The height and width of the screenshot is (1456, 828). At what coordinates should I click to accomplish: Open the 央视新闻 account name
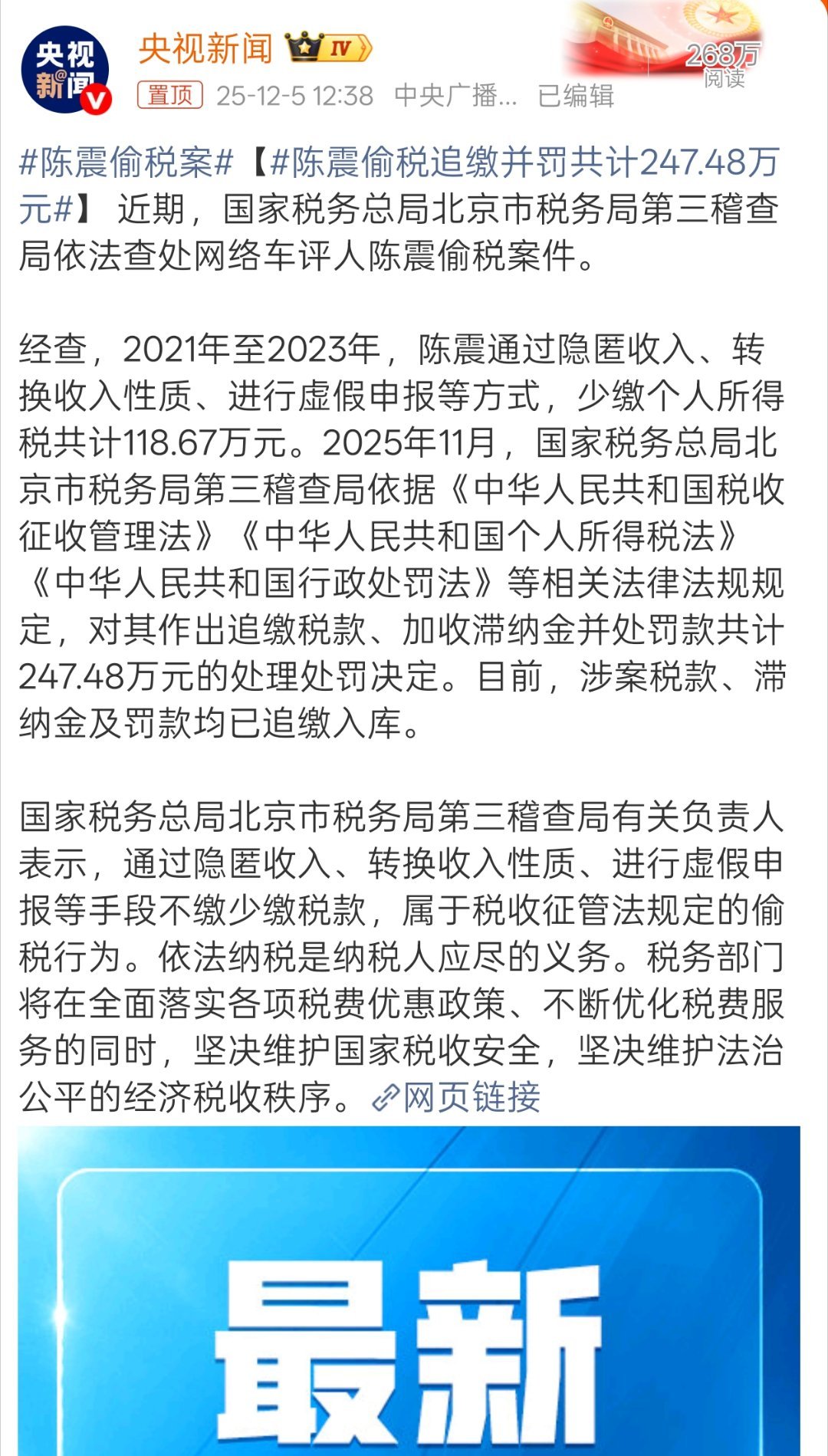tap(204, 48)
